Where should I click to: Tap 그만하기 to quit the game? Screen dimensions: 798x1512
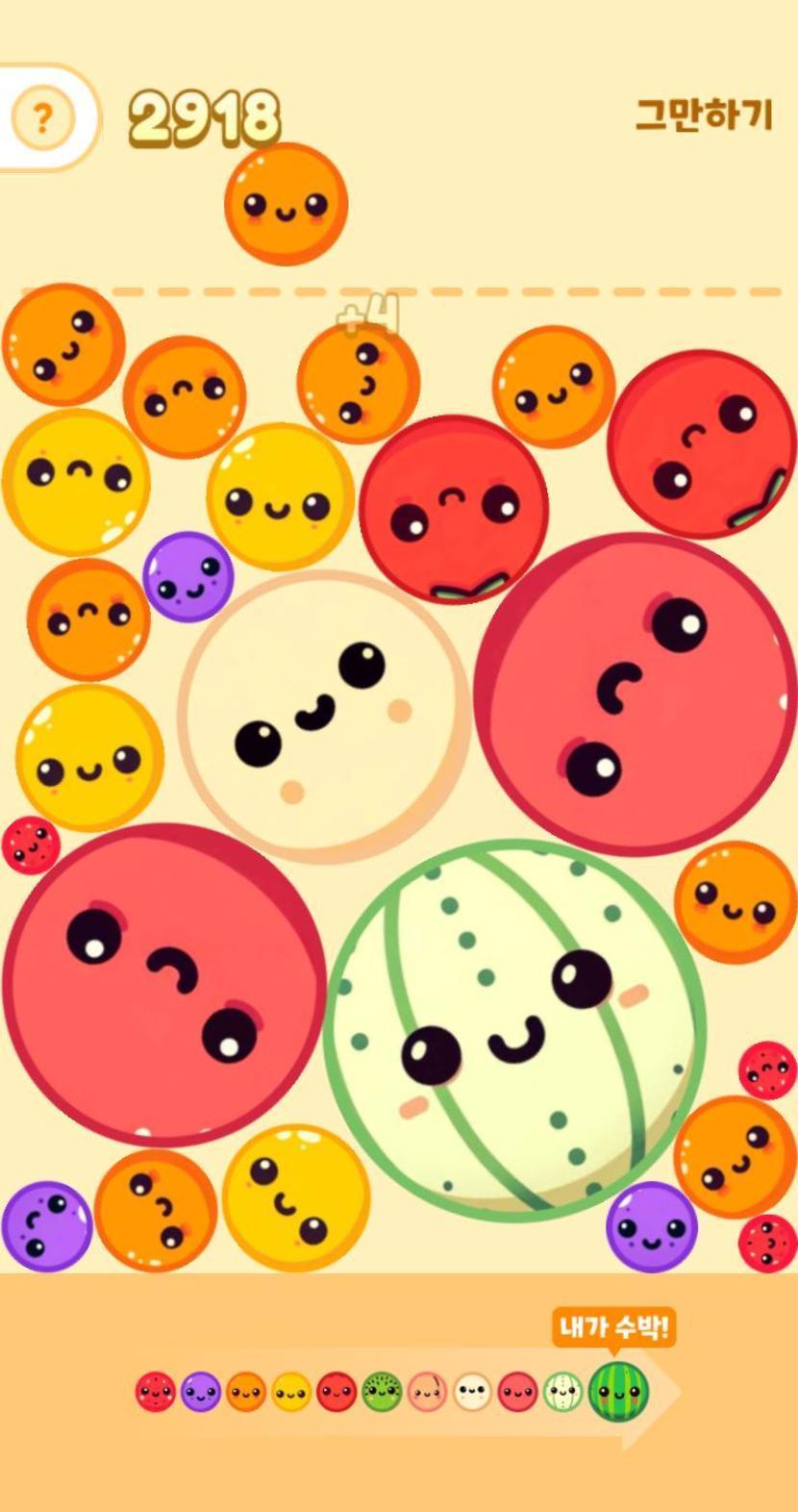[x=704, y=115]
